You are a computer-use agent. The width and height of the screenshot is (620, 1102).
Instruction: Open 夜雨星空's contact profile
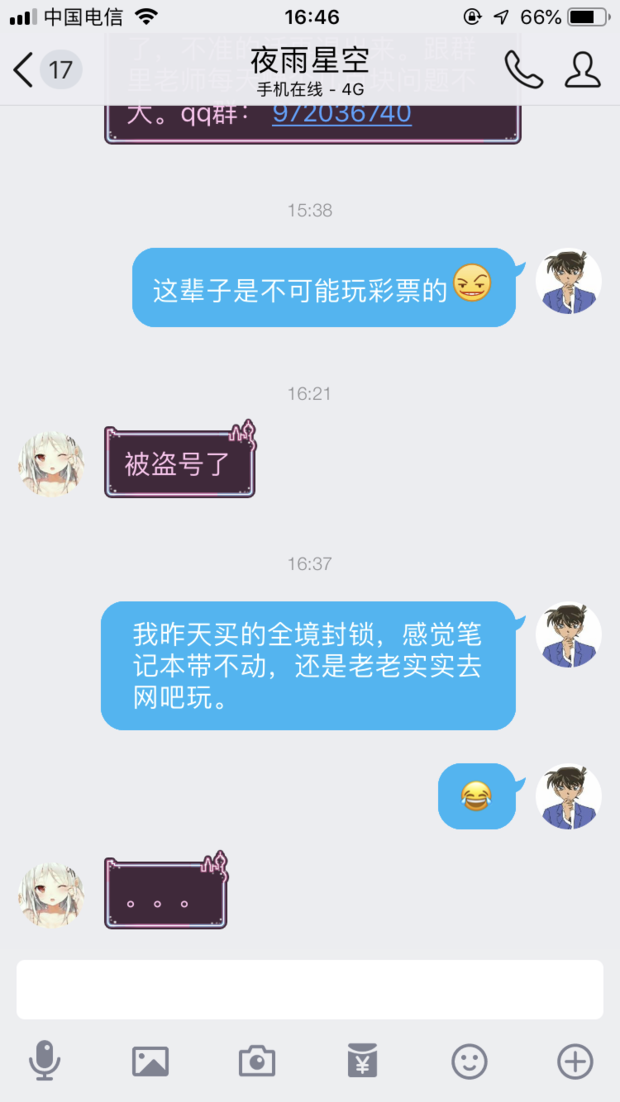(582, 70)
